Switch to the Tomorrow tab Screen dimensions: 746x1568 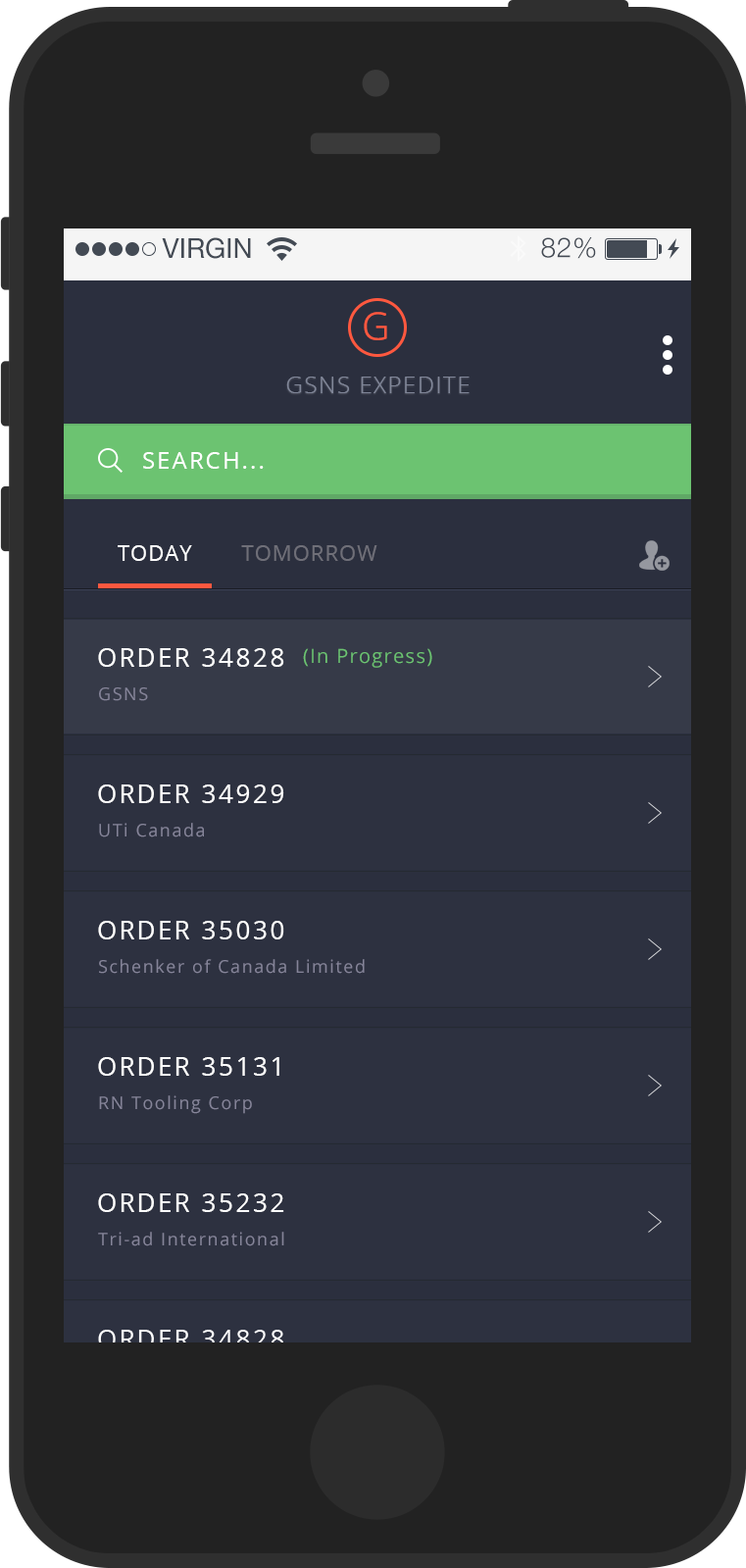tap(309, 554)
